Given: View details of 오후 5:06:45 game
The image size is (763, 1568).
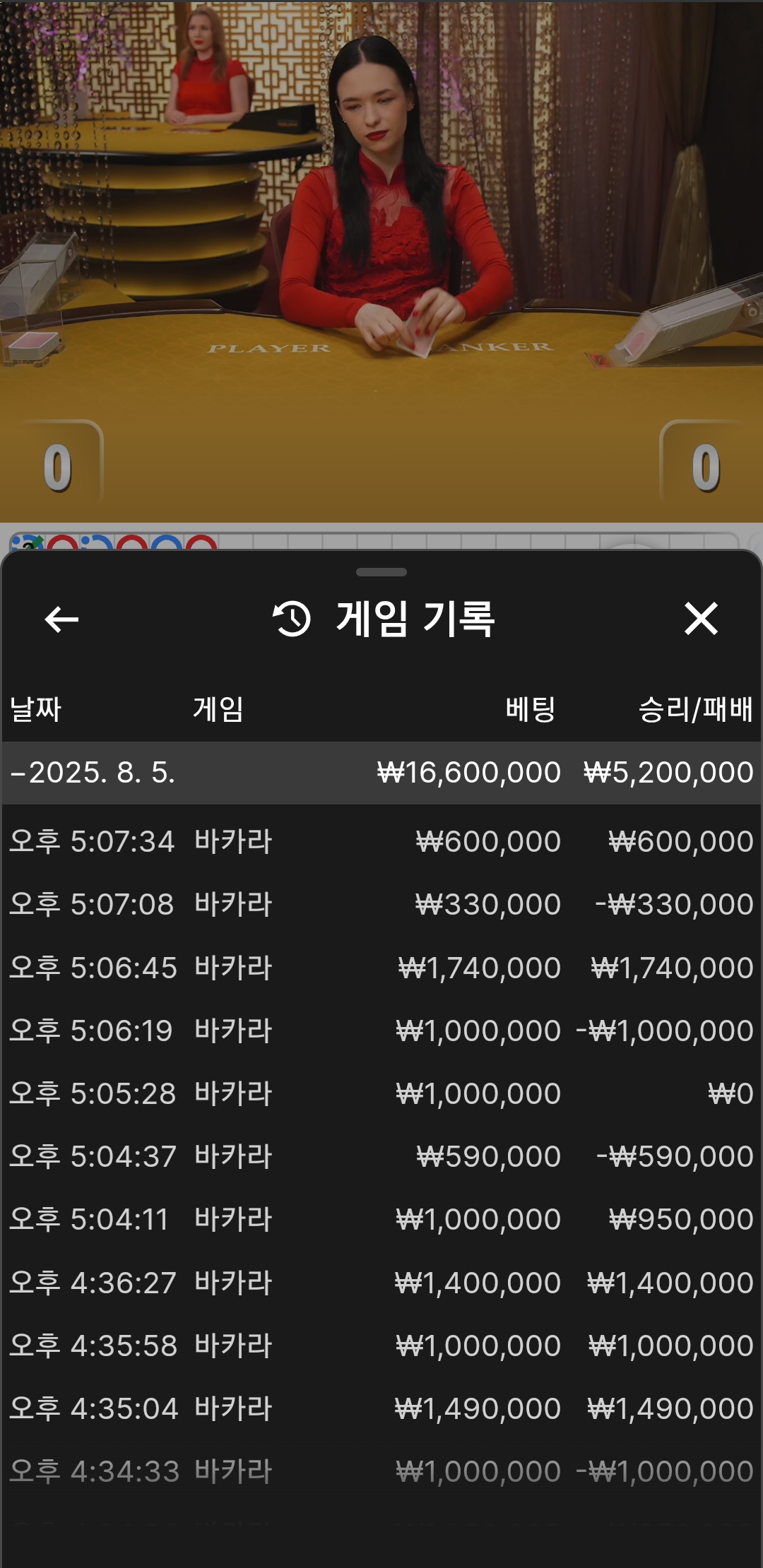Looking at the screenshot, I should click(x=381, y=968).
